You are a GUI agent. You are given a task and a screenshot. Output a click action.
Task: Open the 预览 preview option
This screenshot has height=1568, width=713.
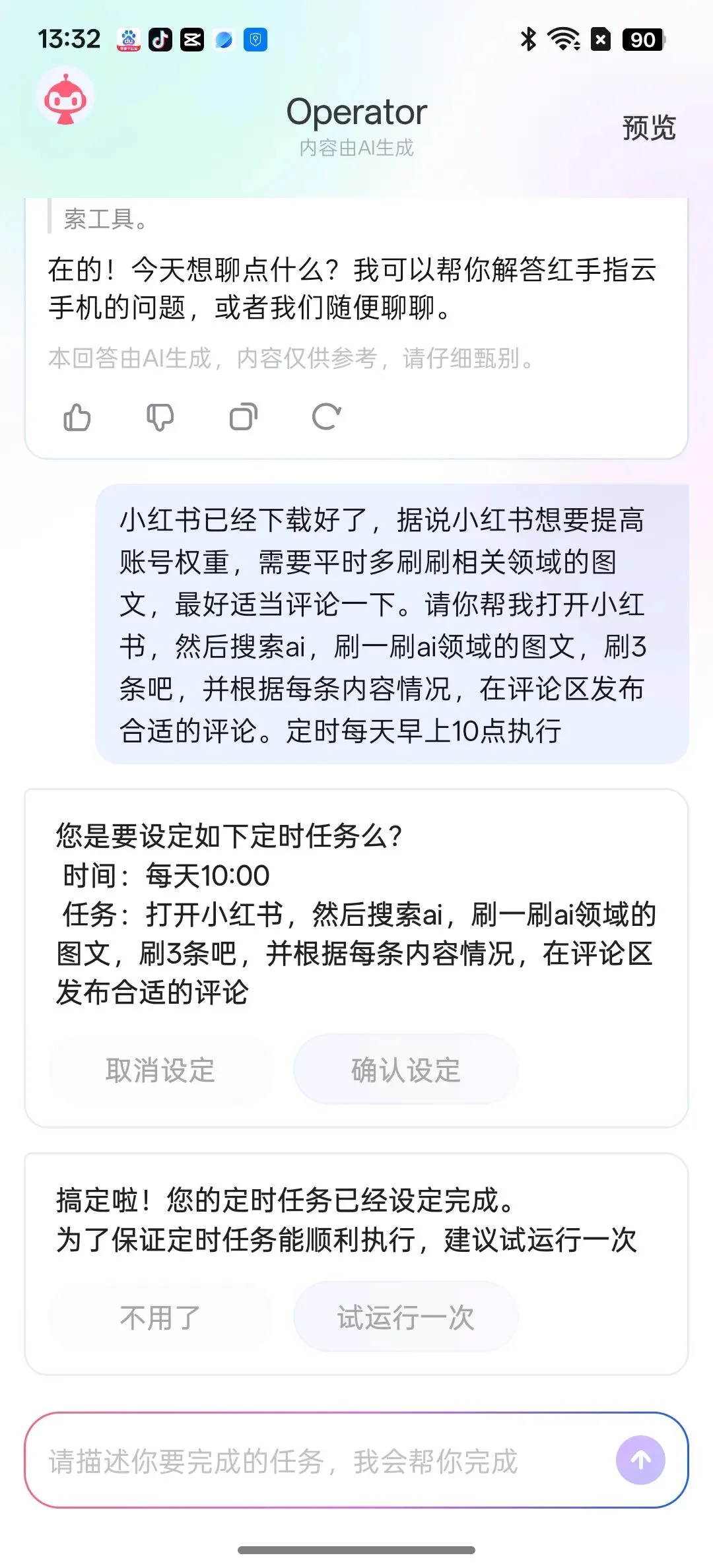pos(648,128)
